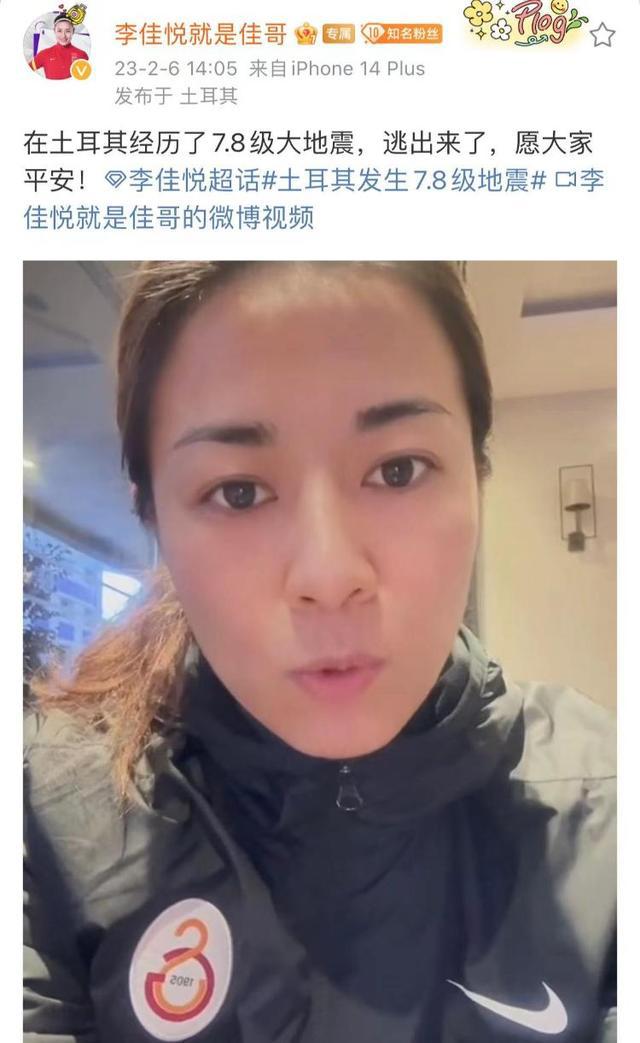Tap the 知名粉丝 fan badge
This screenshot has height=1043, width=640.
(x=402, y=35)
